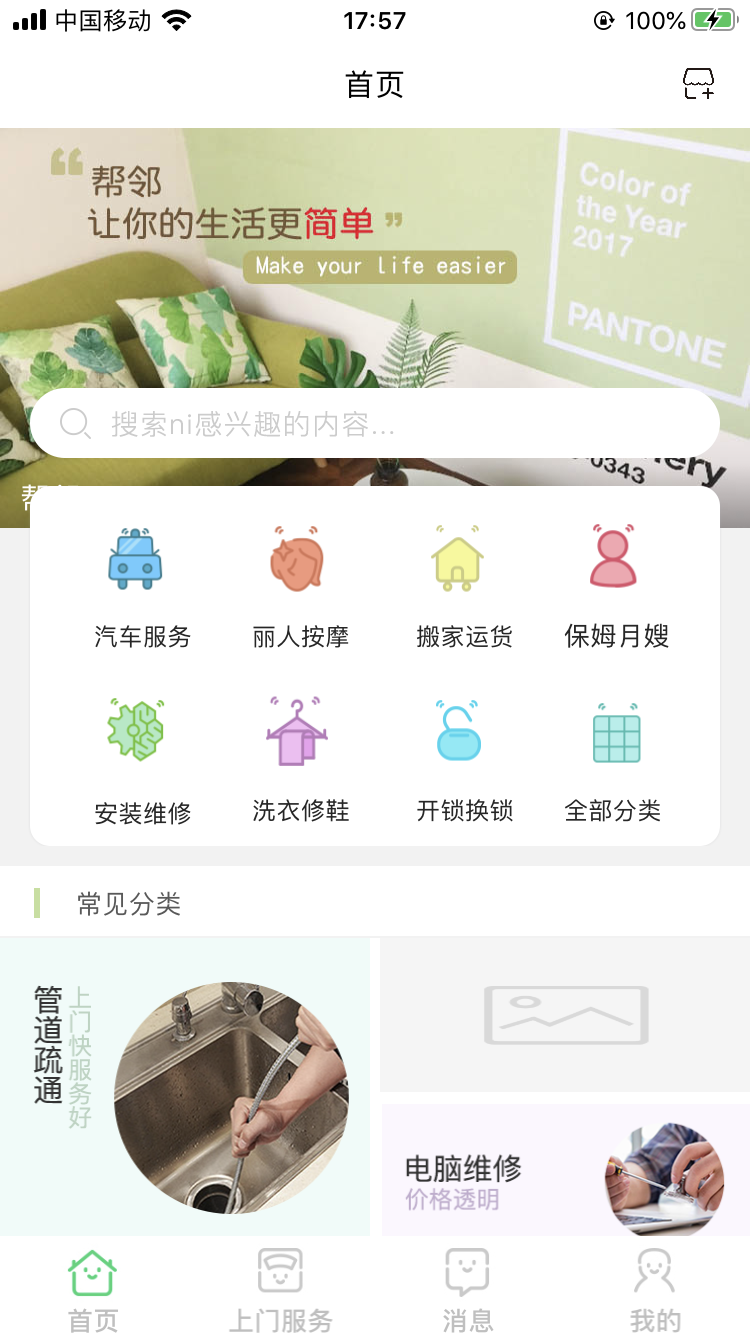Image resolution: width=750 pixels, height=1334 pixels.
Task: Open the 电脑维修 service card
Action: click(x=565, y=1170)
